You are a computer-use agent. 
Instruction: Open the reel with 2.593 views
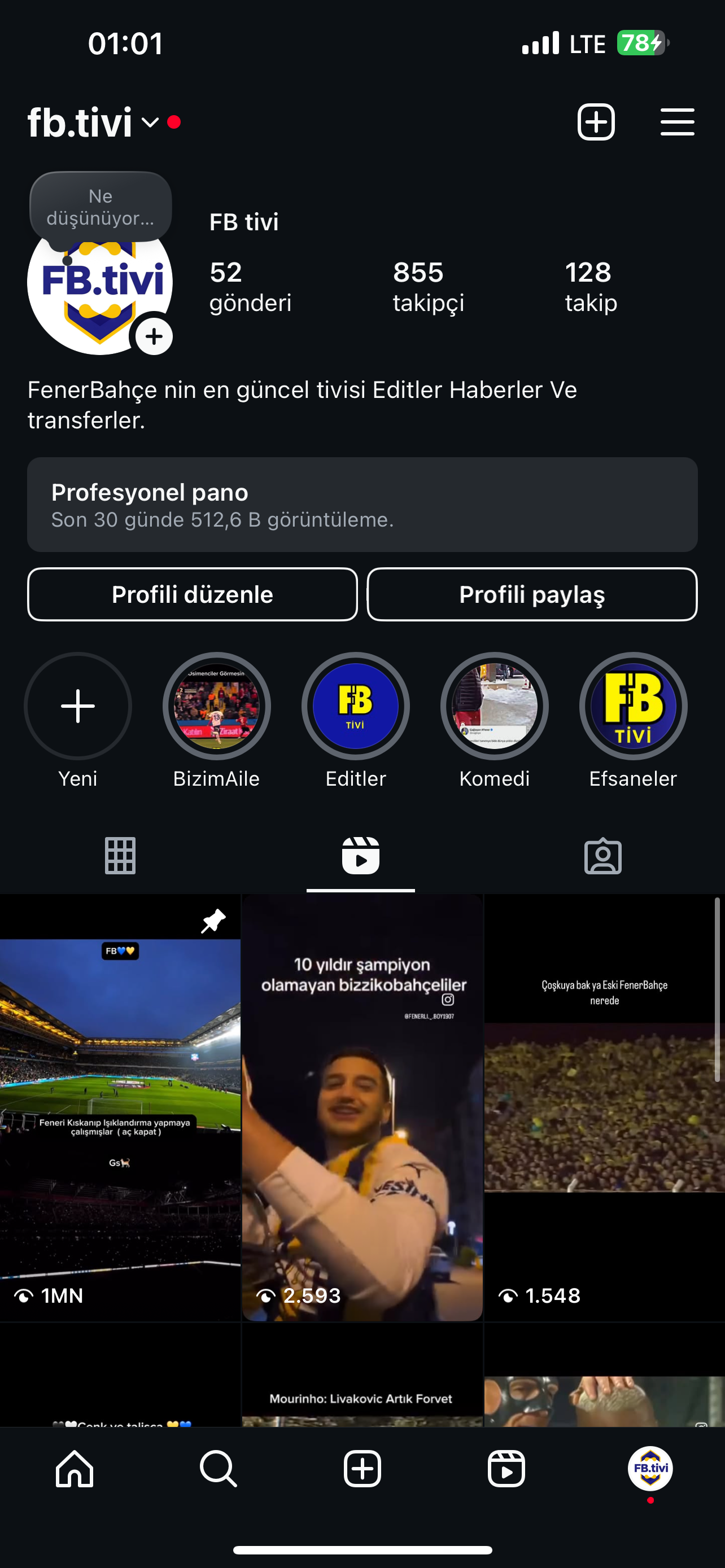pyautogui.click(x=362, y=1107)
